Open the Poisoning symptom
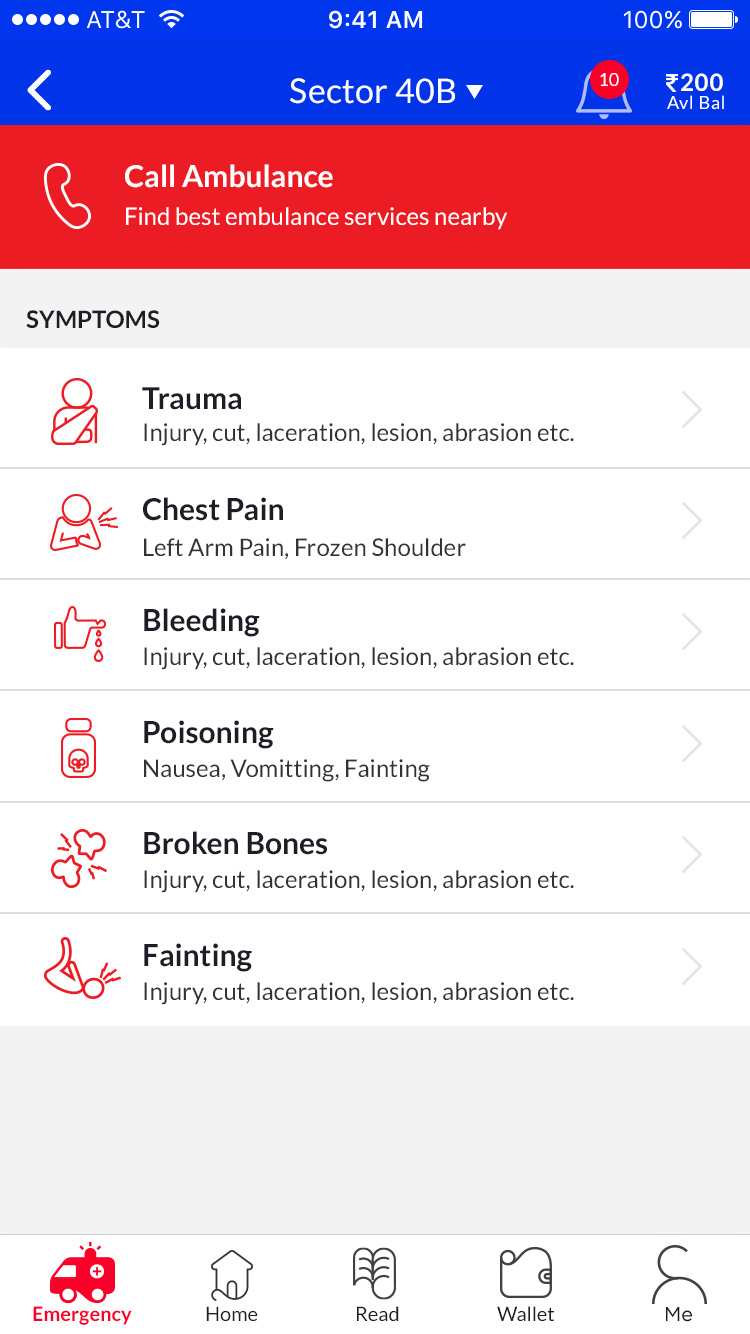750x1334 pixels. [x=375, y=746]
